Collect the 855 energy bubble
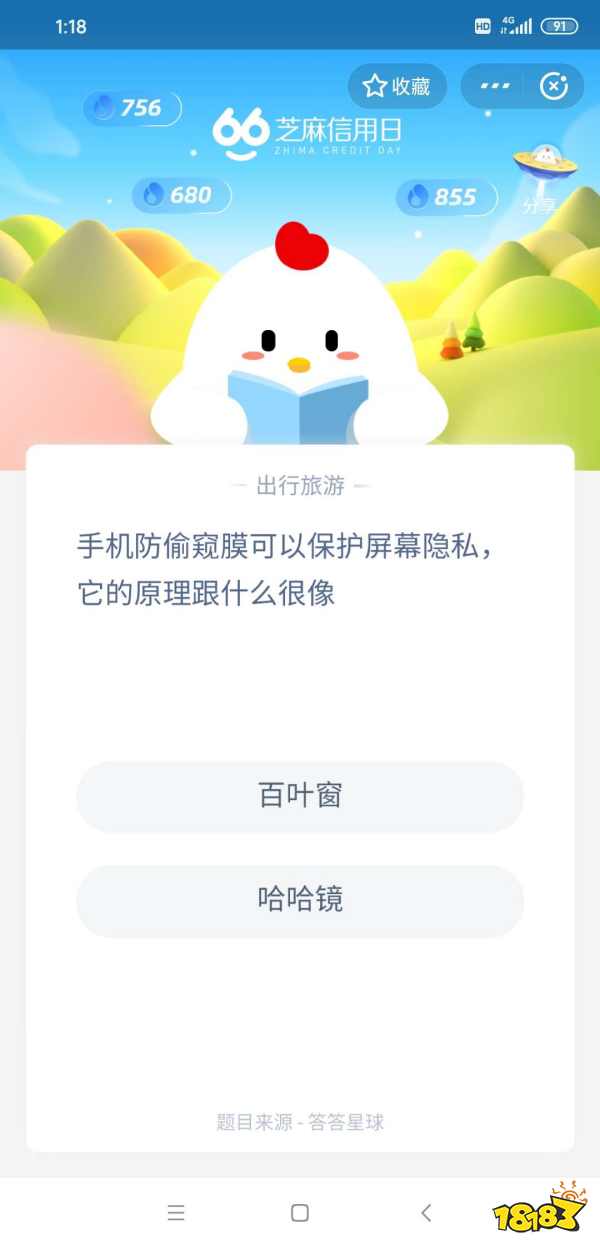This screenshot has width=600, height=1249. coord(447,197)
